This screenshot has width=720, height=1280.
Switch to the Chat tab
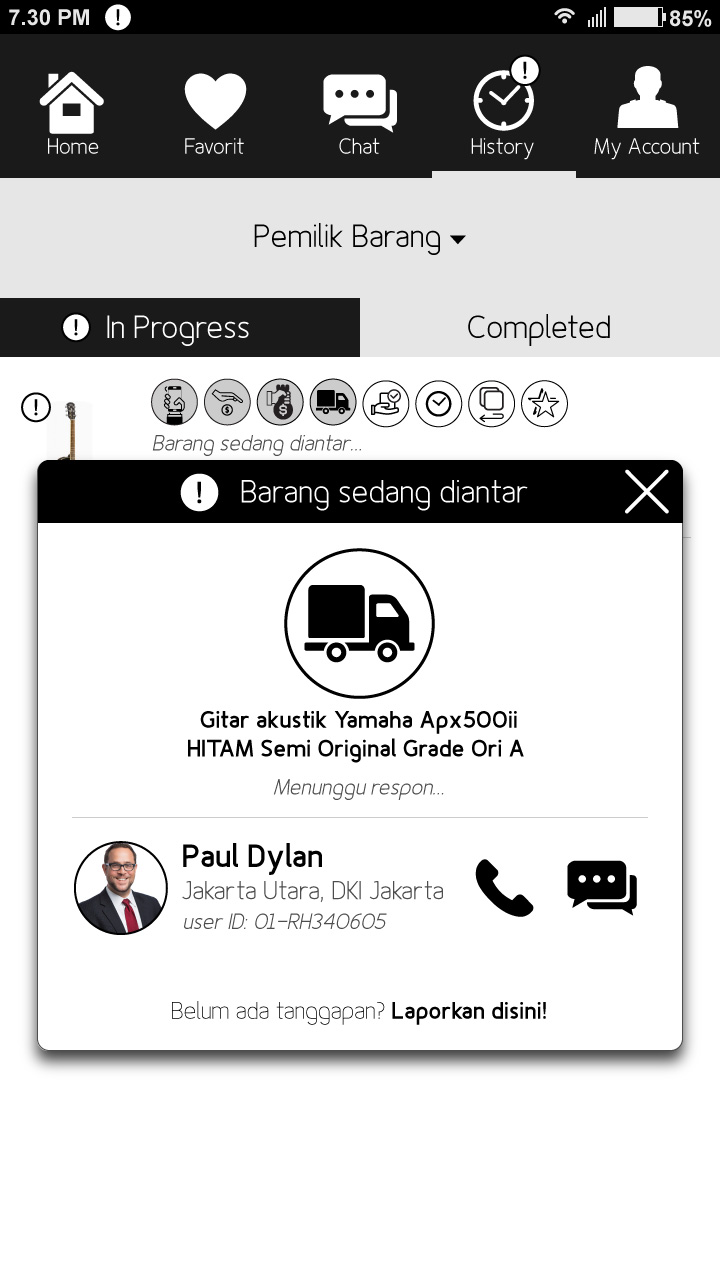pos(359,113)
